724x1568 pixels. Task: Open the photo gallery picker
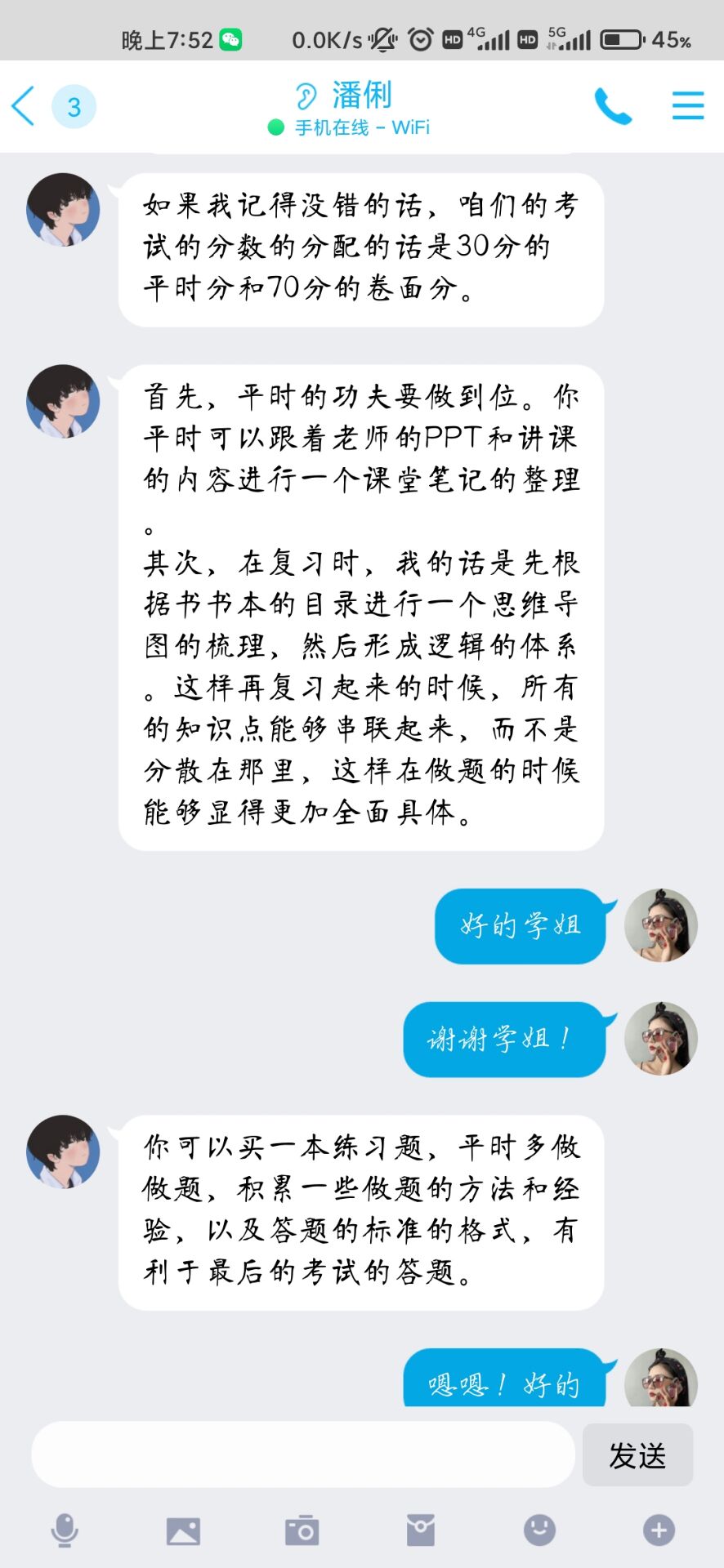coord(183,1530)
